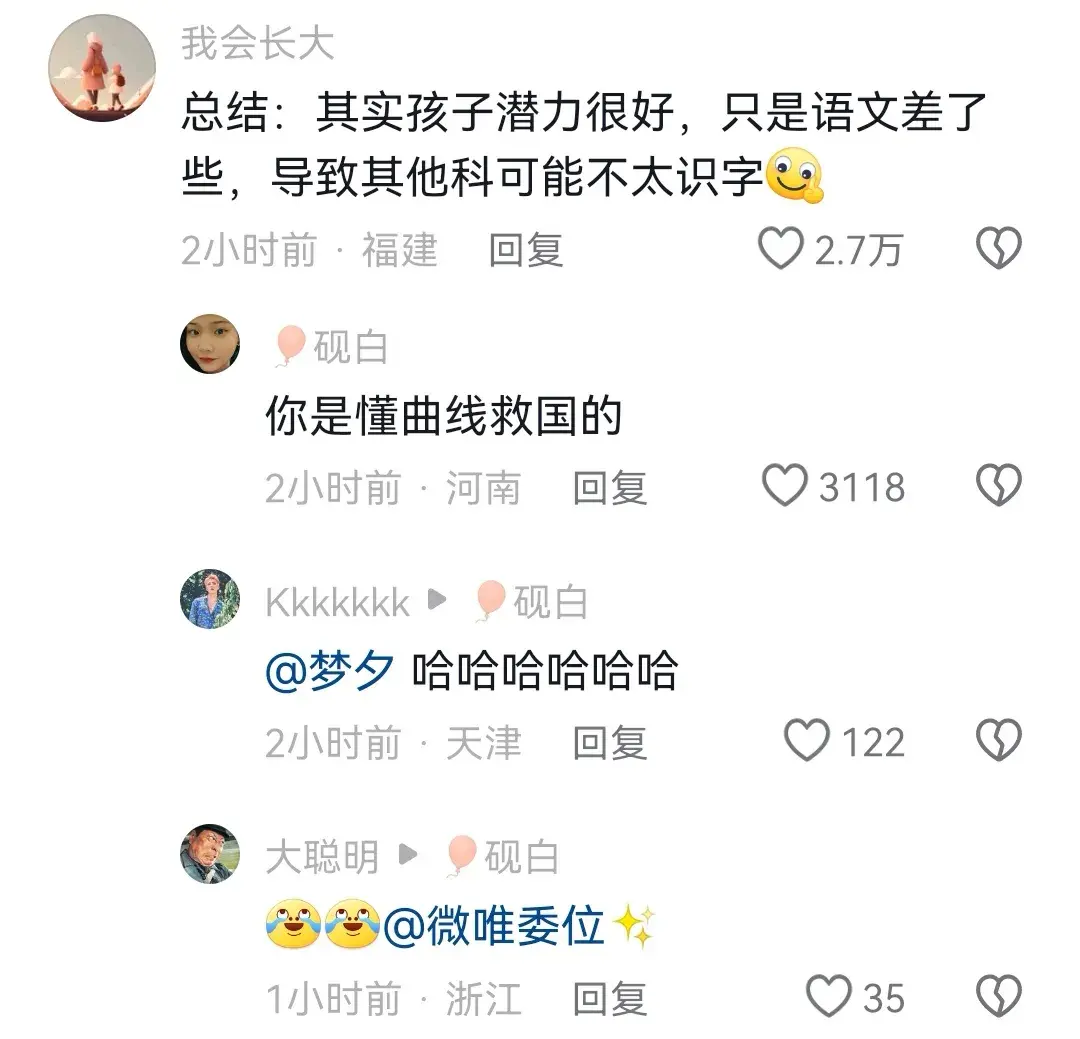Screen dimensions: 1080x1039
Task: Open 砚白's profile avatar
Action: point(210,344)
